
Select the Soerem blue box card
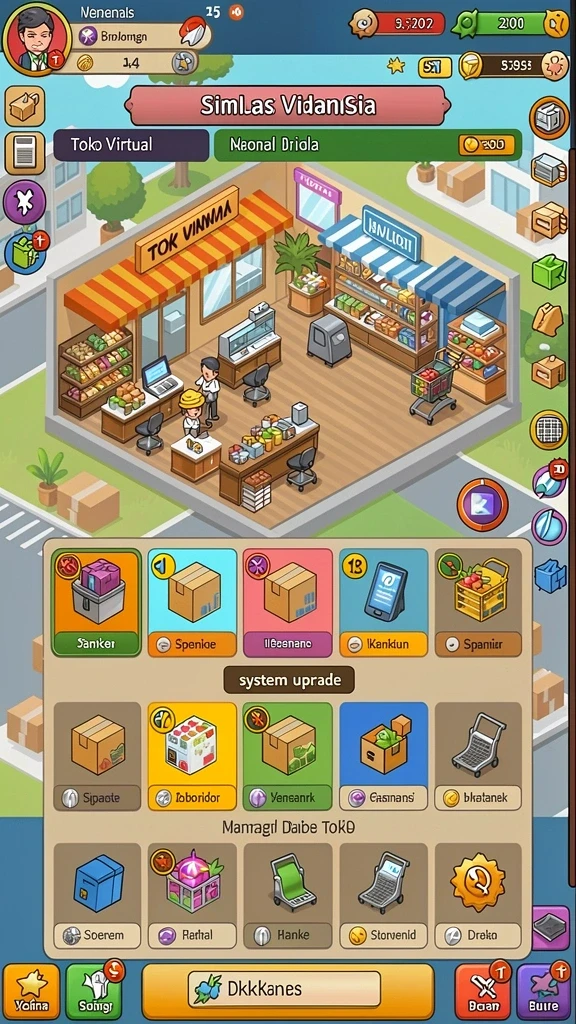[97, 896]
